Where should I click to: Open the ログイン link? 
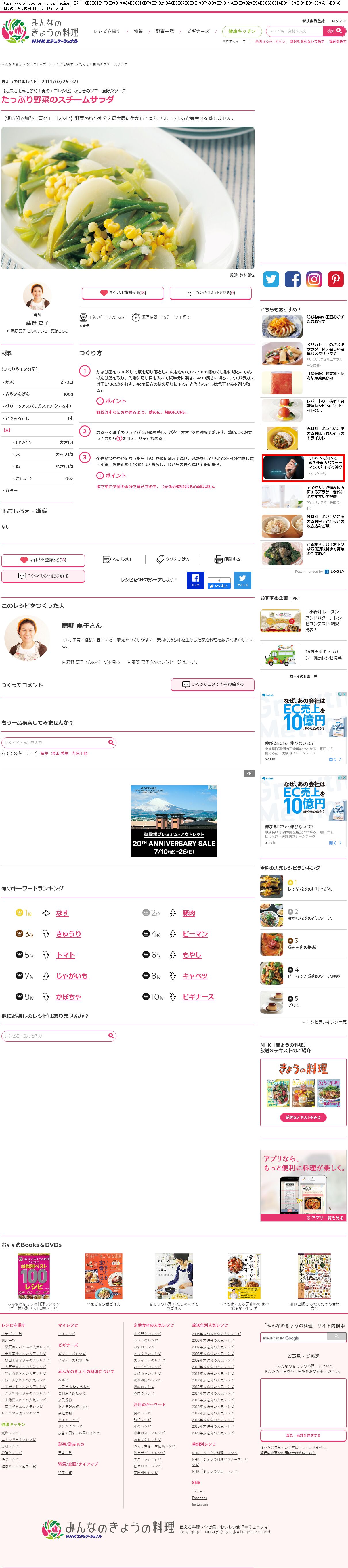click(x=338, y=21)
